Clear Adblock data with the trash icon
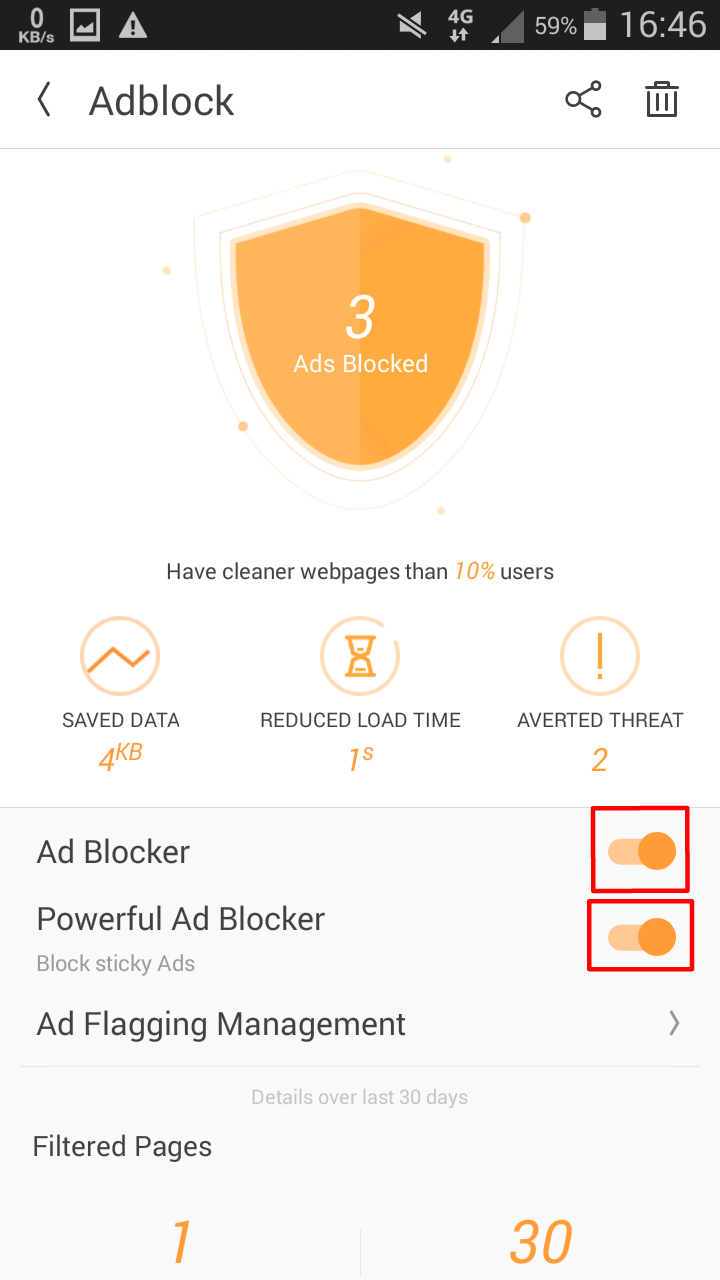This screenshot has height=1280, width=720. pos(661,100)
